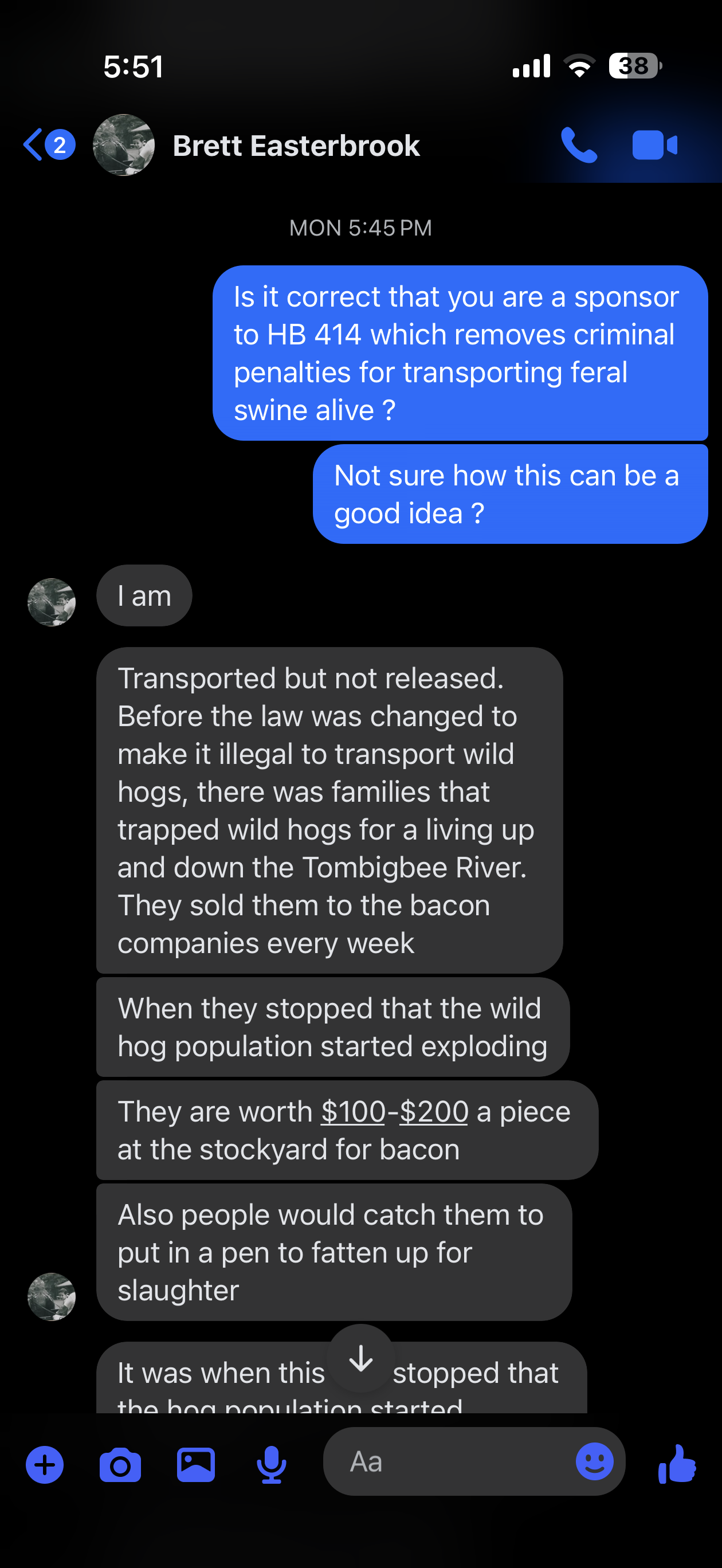Start a video call with Brett Easterbrook

point(654,146)
